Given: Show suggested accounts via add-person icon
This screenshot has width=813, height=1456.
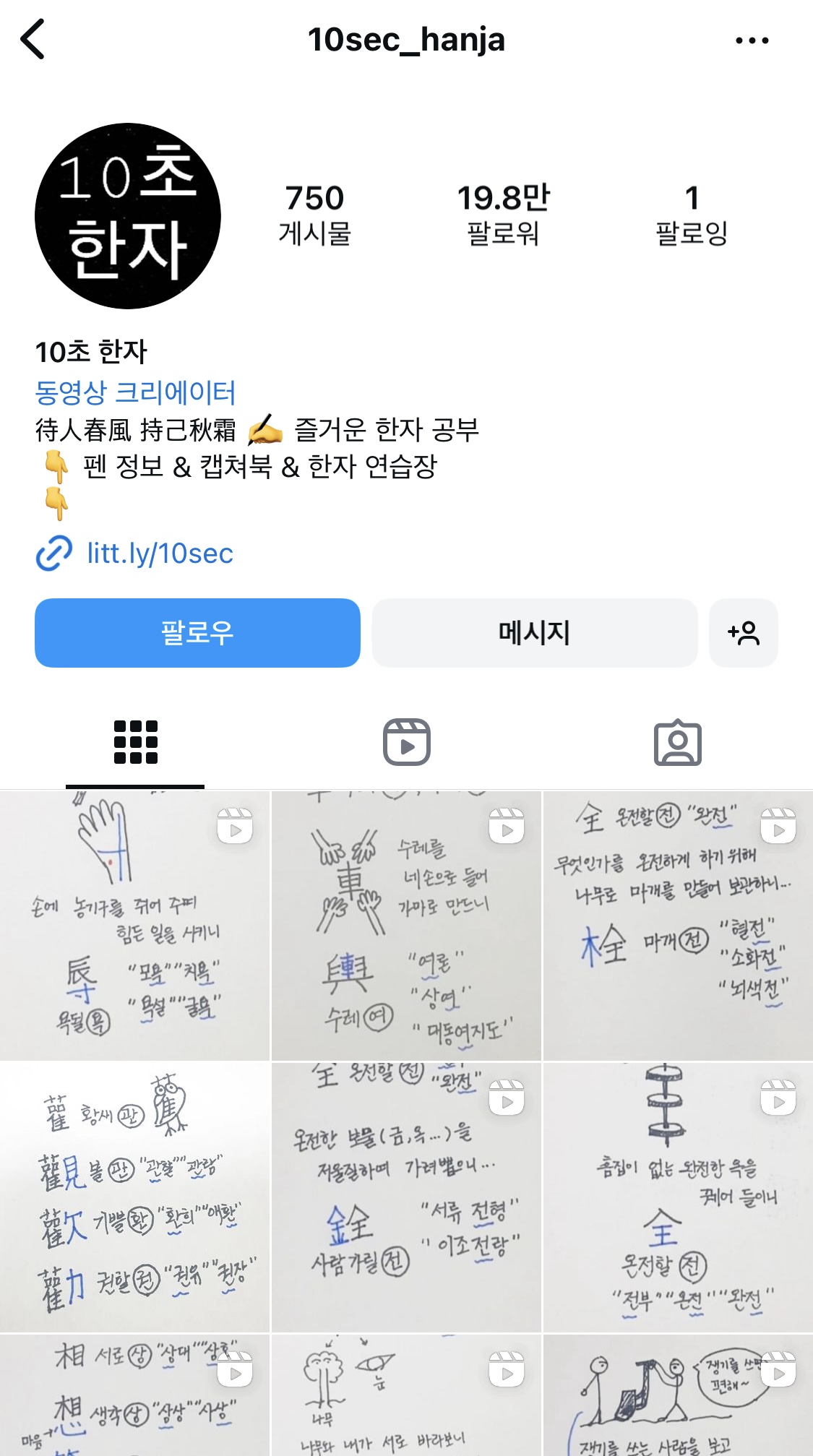Looking at the screenshot, I should [743, 633].
